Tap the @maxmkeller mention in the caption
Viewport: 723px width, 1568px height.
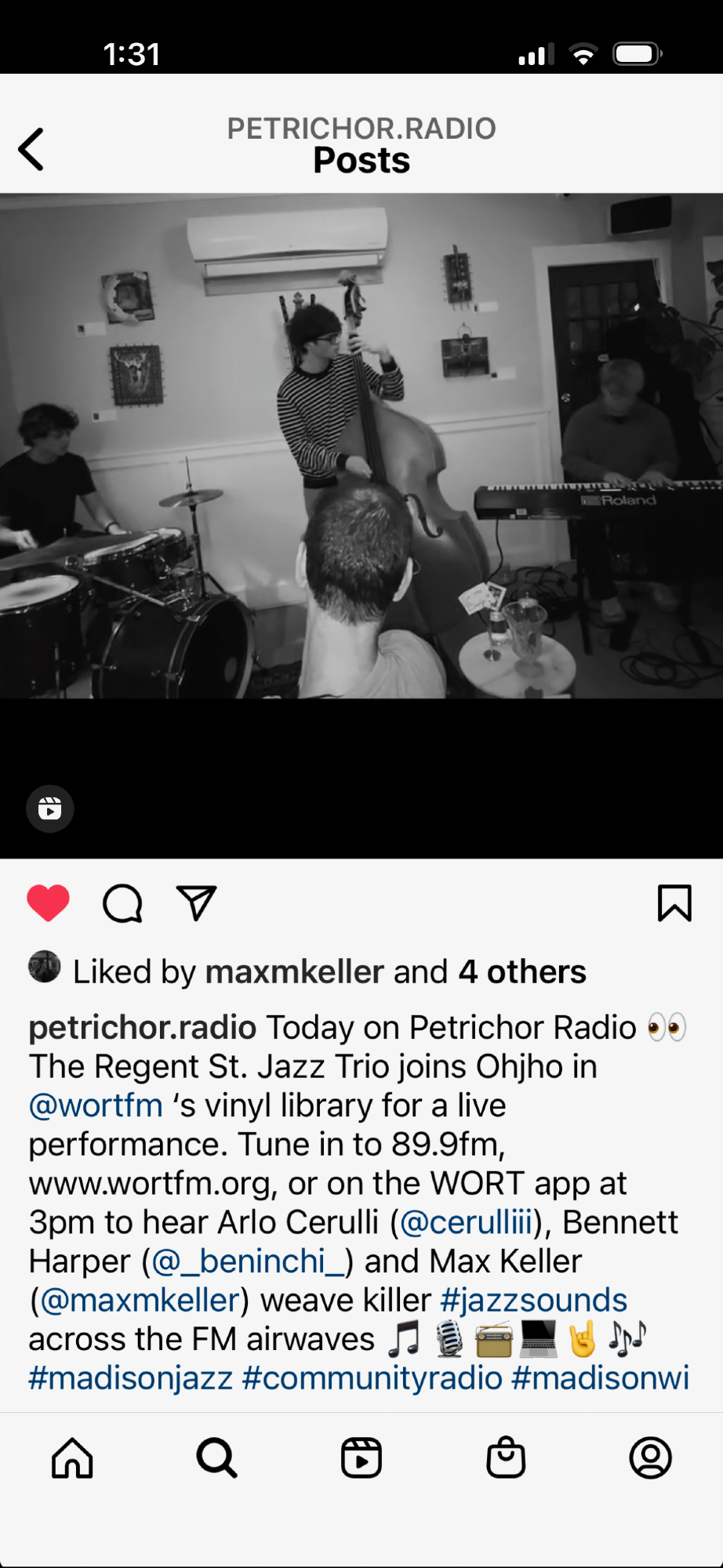[140, 1301]
